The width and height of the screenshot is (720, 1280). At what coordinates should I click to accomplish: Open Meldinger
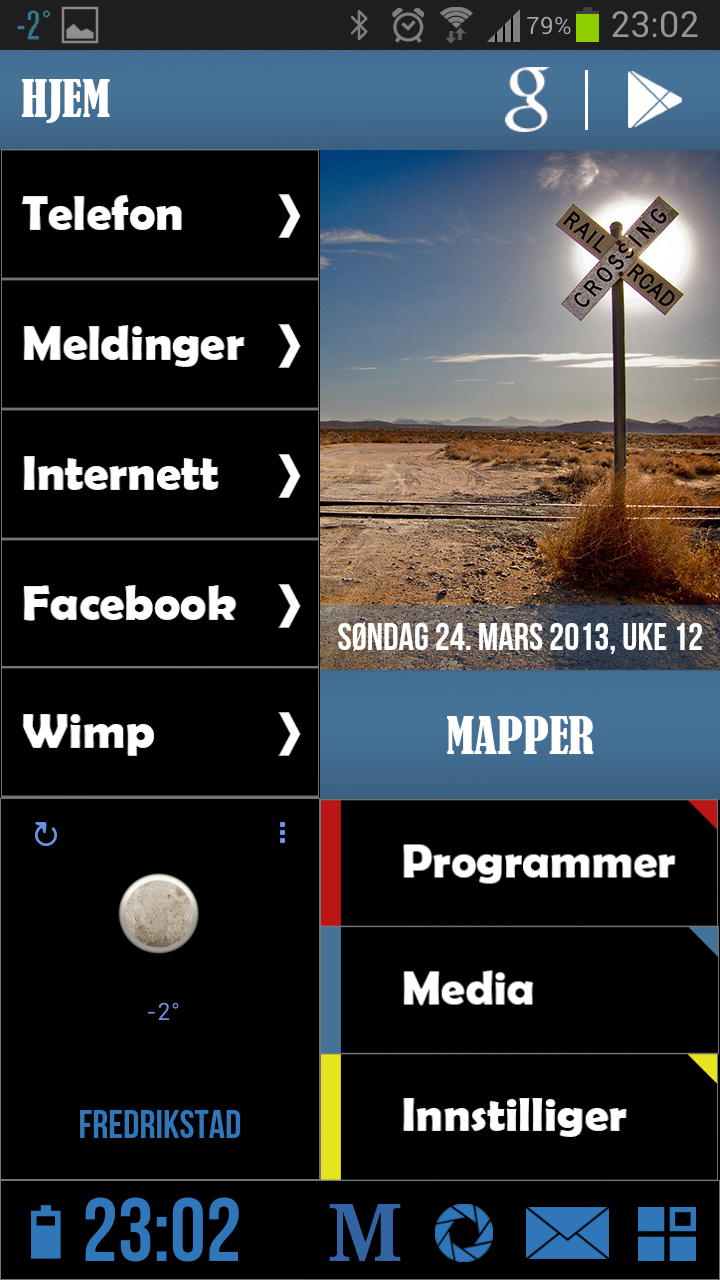coord(160,345)
